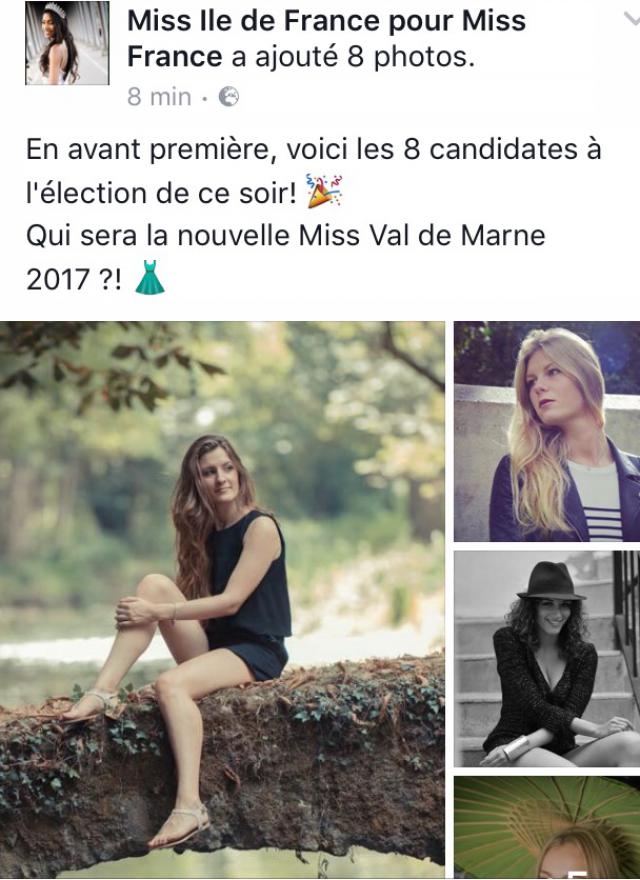Open the black-and-white photo with the hat

547,658
